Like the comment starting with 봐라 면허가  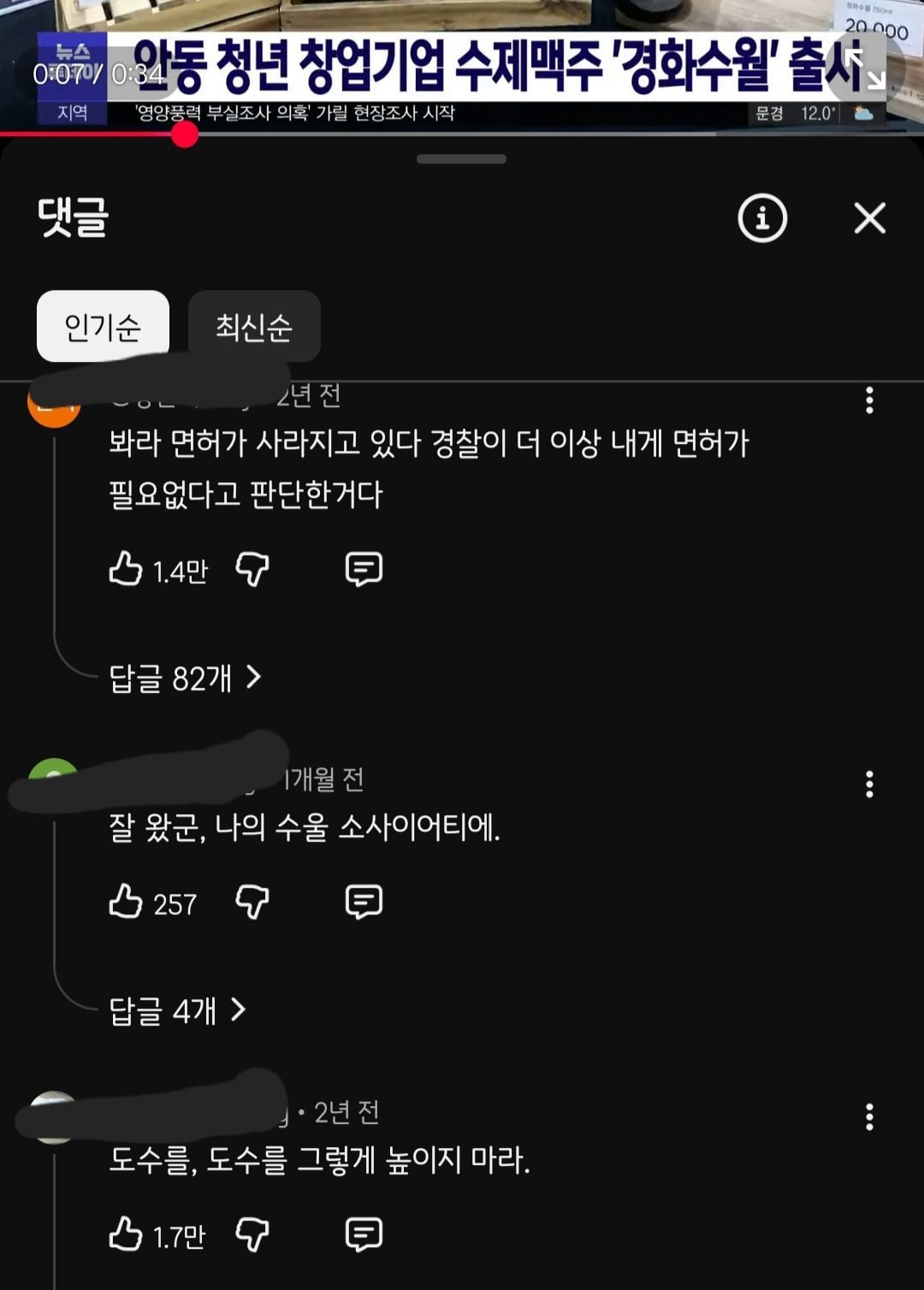pos(126,569)
